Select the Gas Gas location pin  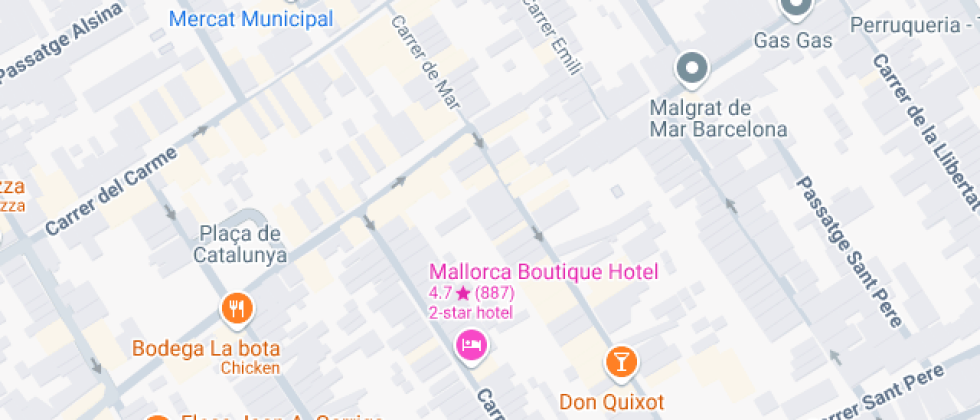[795, 10]
